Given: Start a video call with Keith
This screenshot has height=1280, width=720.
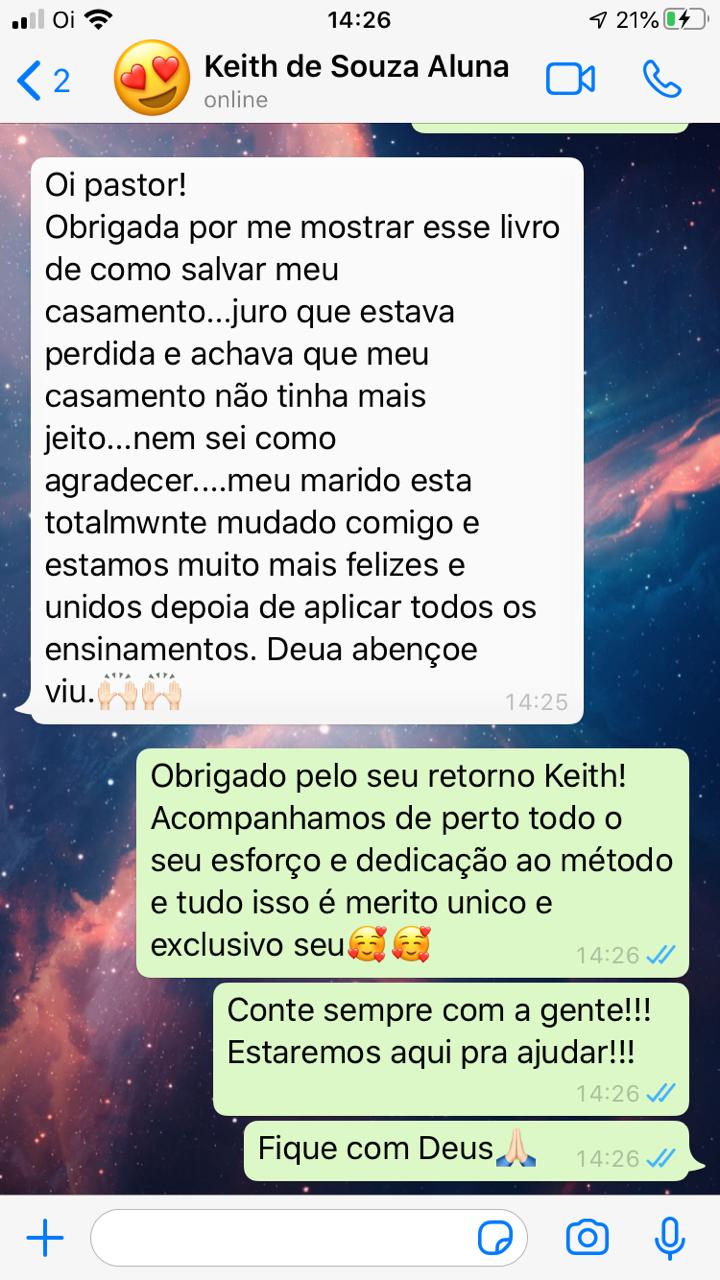Looking at the screenshot, I should click(x=570, y=80).
